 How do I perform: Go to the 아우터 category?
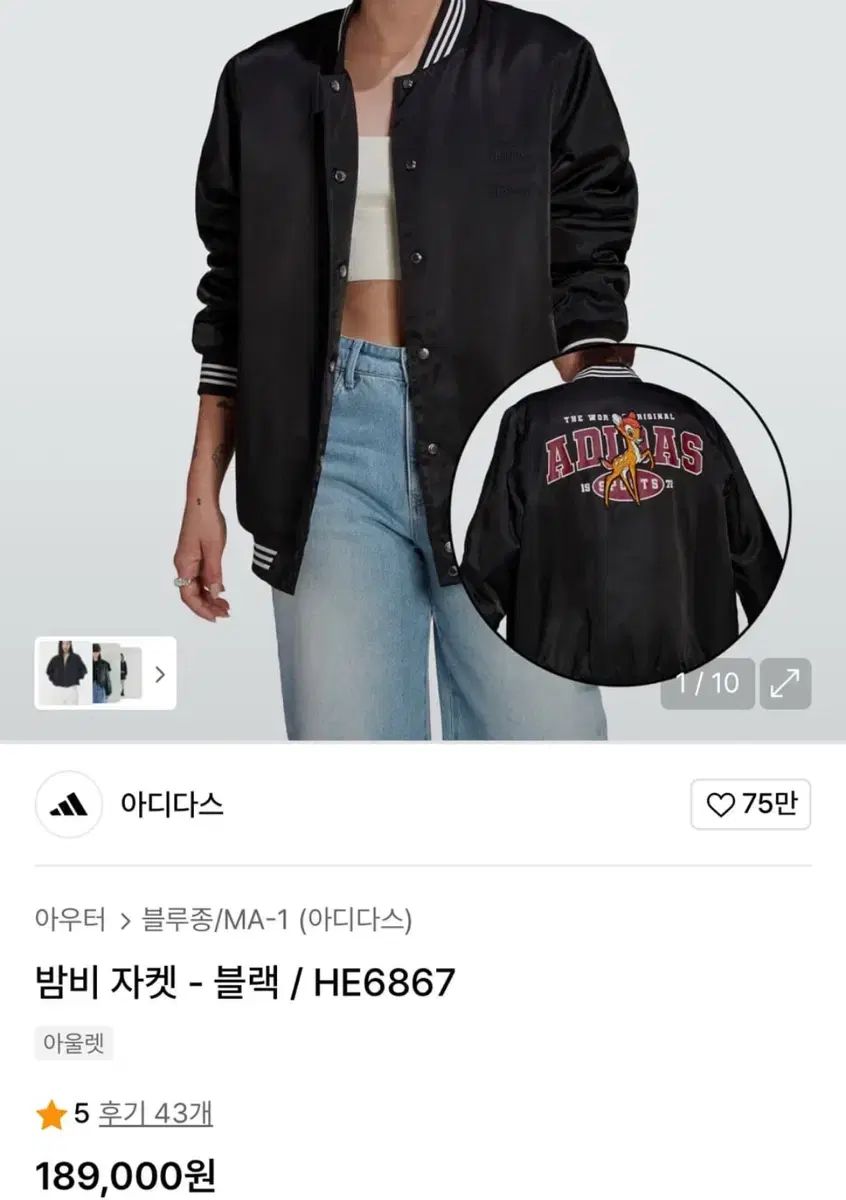coord(70,918)
